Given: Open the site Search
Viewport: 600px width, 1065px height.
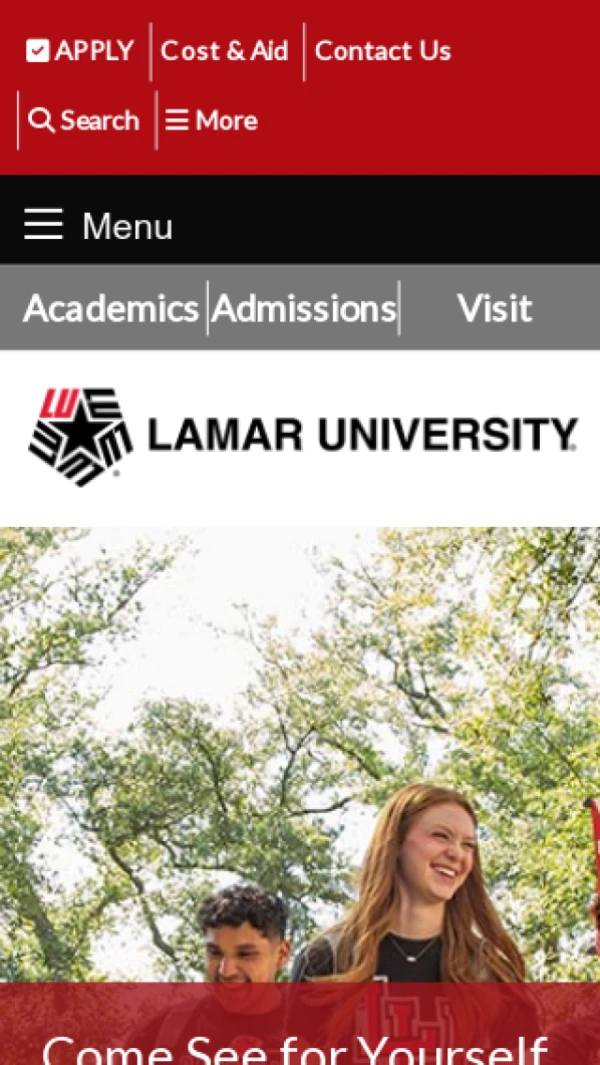Looking at the screenshot, I should tap(85, 121).
